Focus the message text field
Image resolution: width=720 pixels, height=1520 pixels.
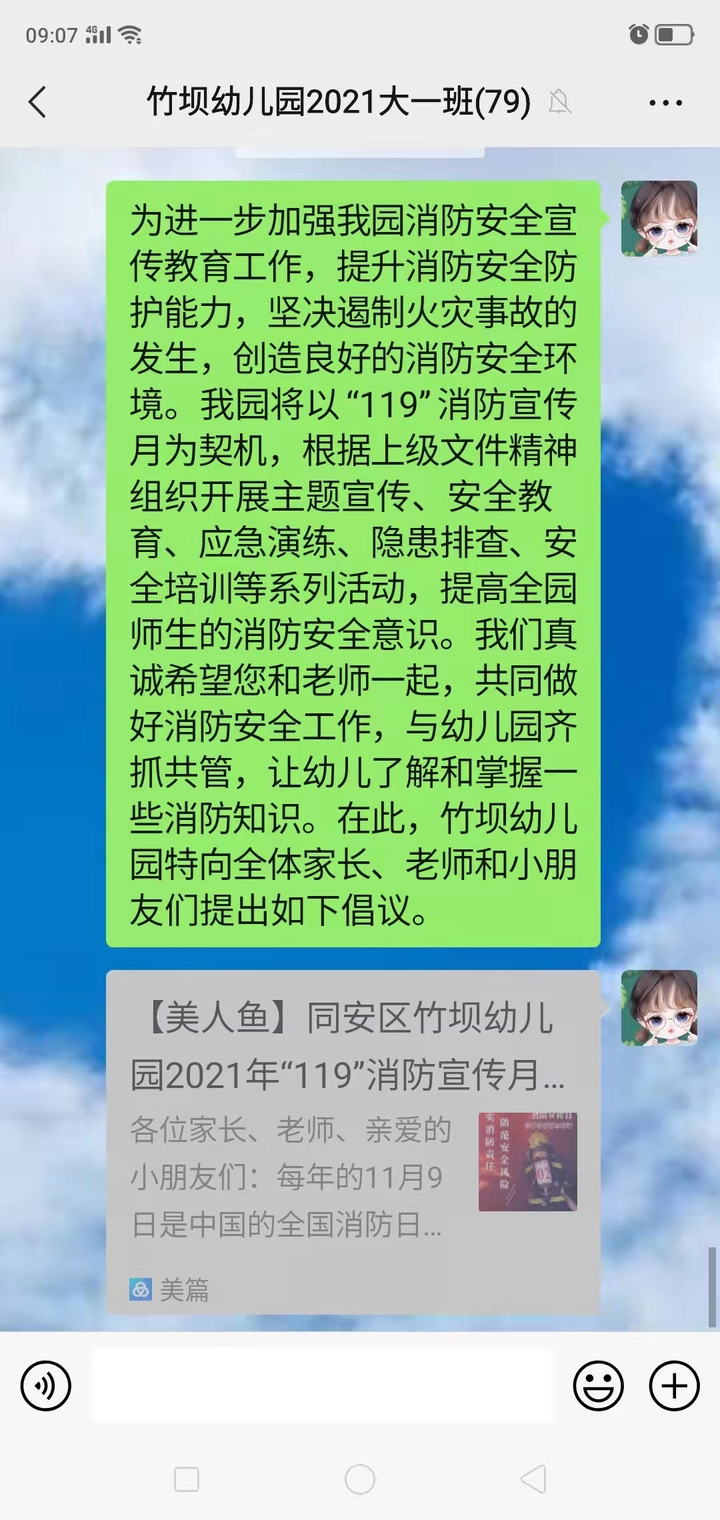[322, 1386]
